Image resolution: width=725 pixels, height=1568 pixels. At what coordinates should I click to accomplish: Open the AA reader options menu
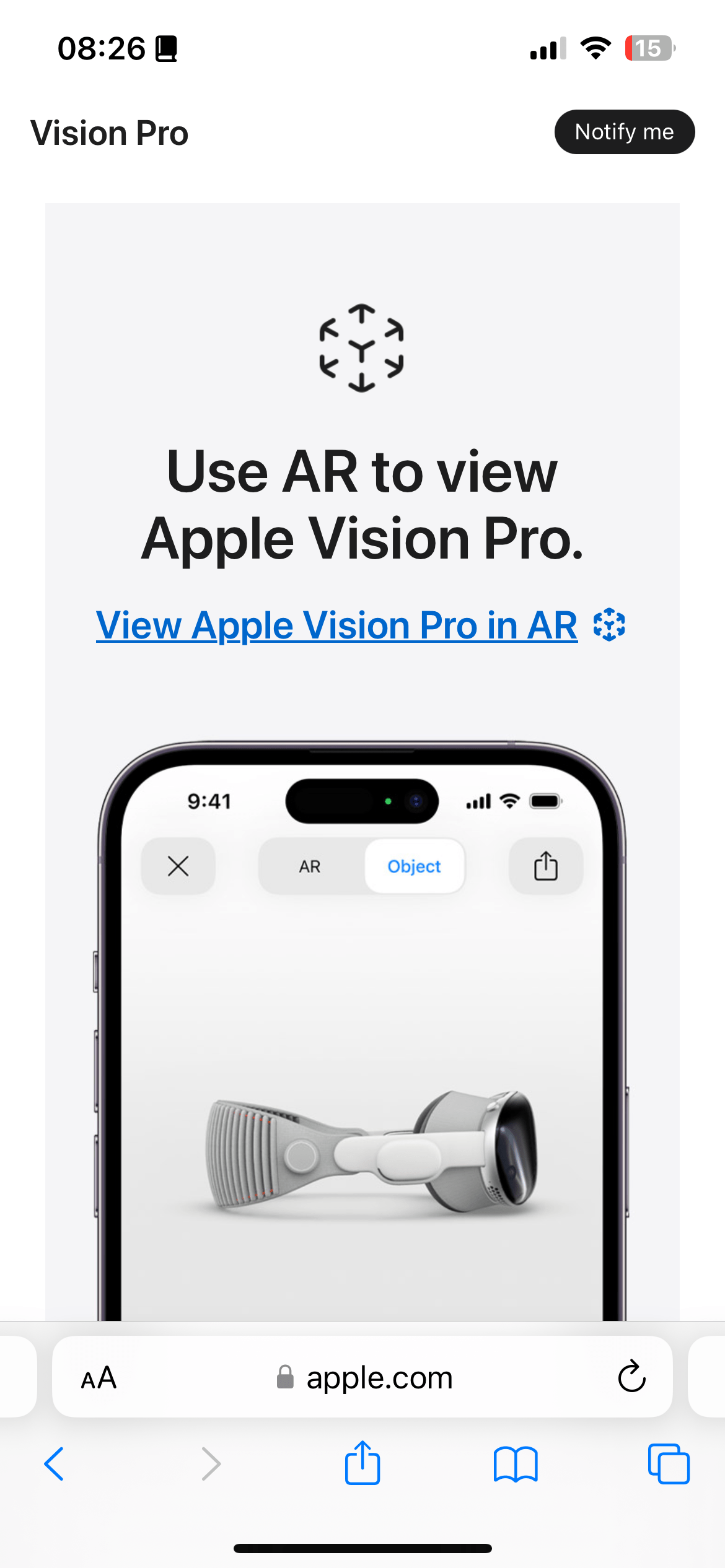99,1378
